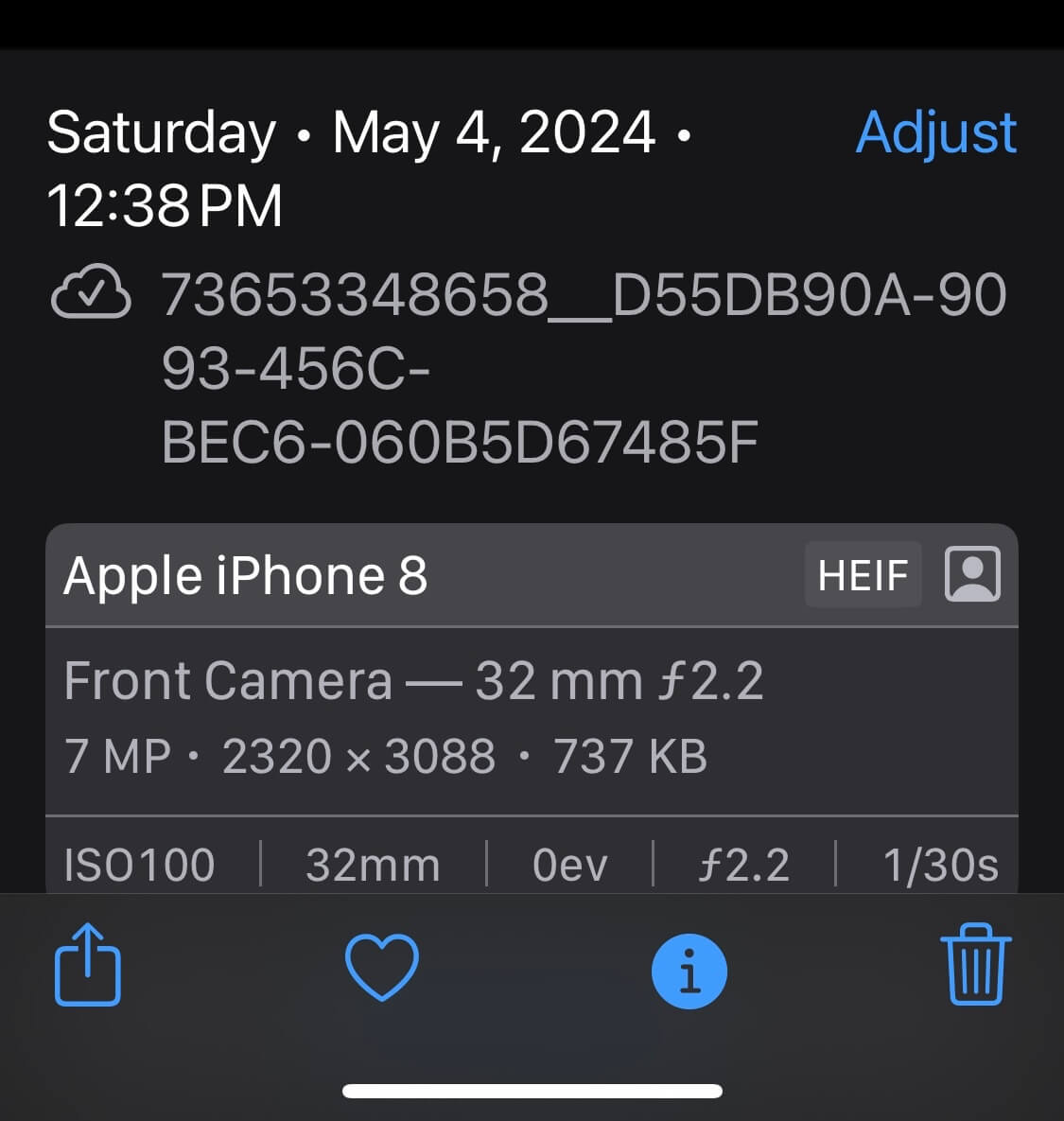This screenshot has width=1064, height=1121.
Task: Tap the Apple iPhone 8 camera label
Action: coord(246,575)
